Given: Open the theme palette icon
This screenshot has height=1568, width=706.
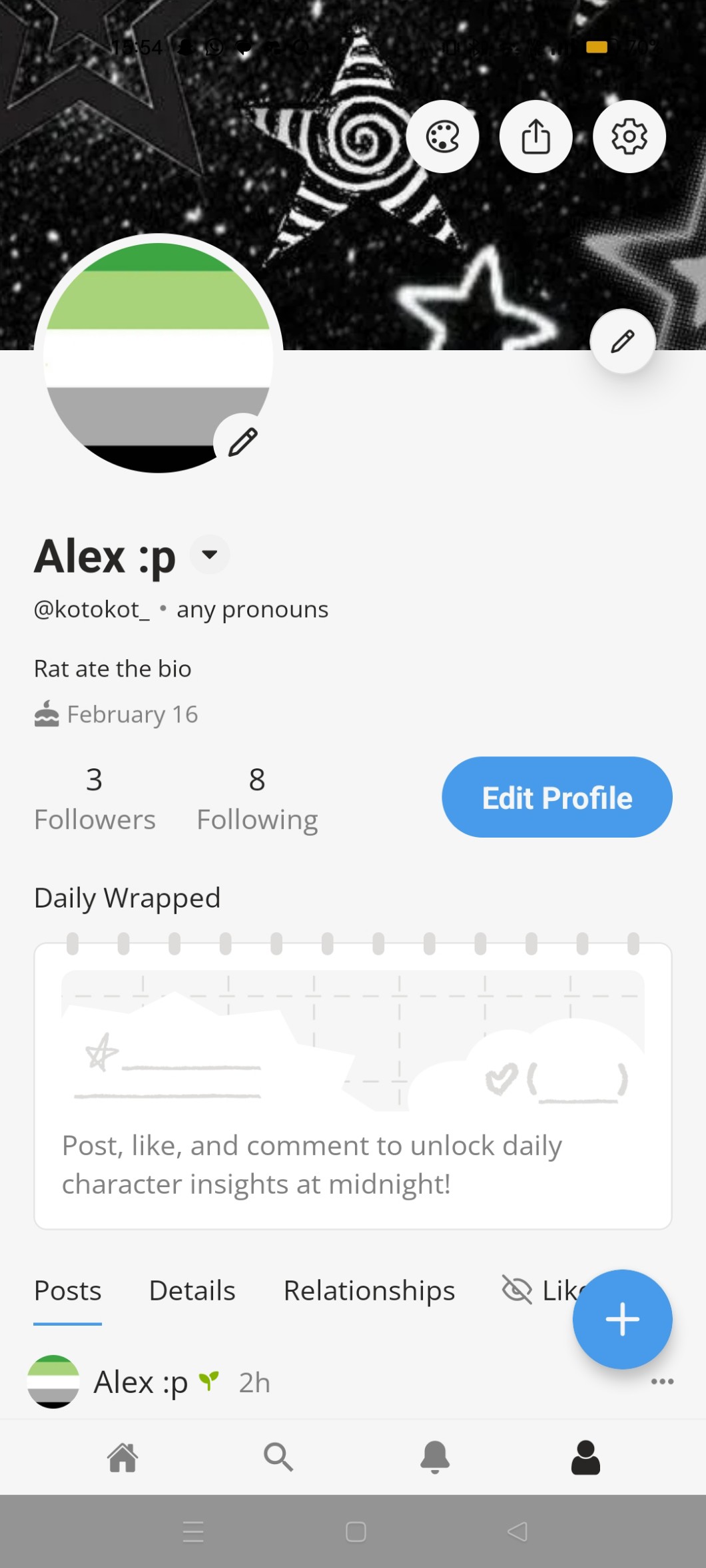Looking at the screenshot, I should (x=443, y=136).
